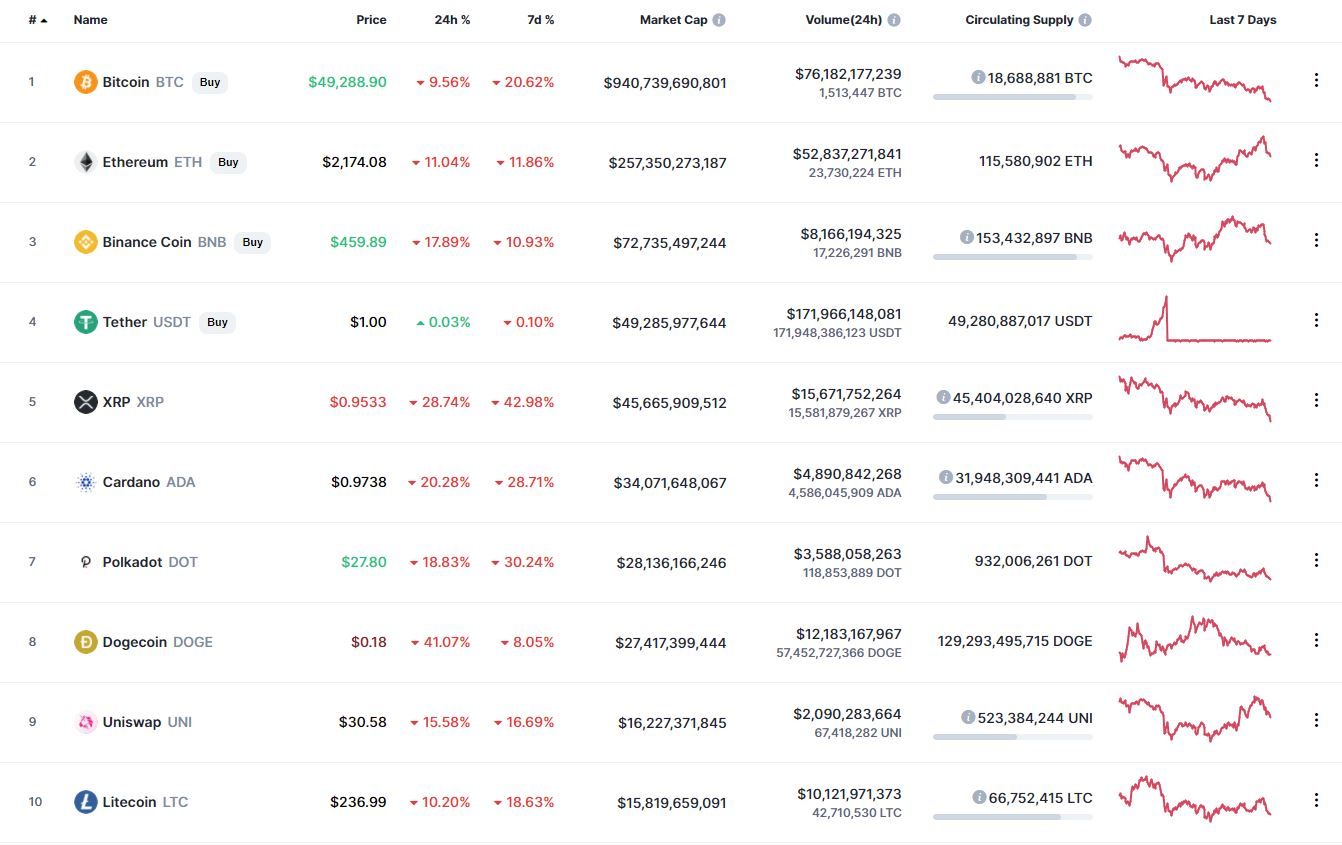Open the three-dot menu for Polkadot

[1316, 560]
